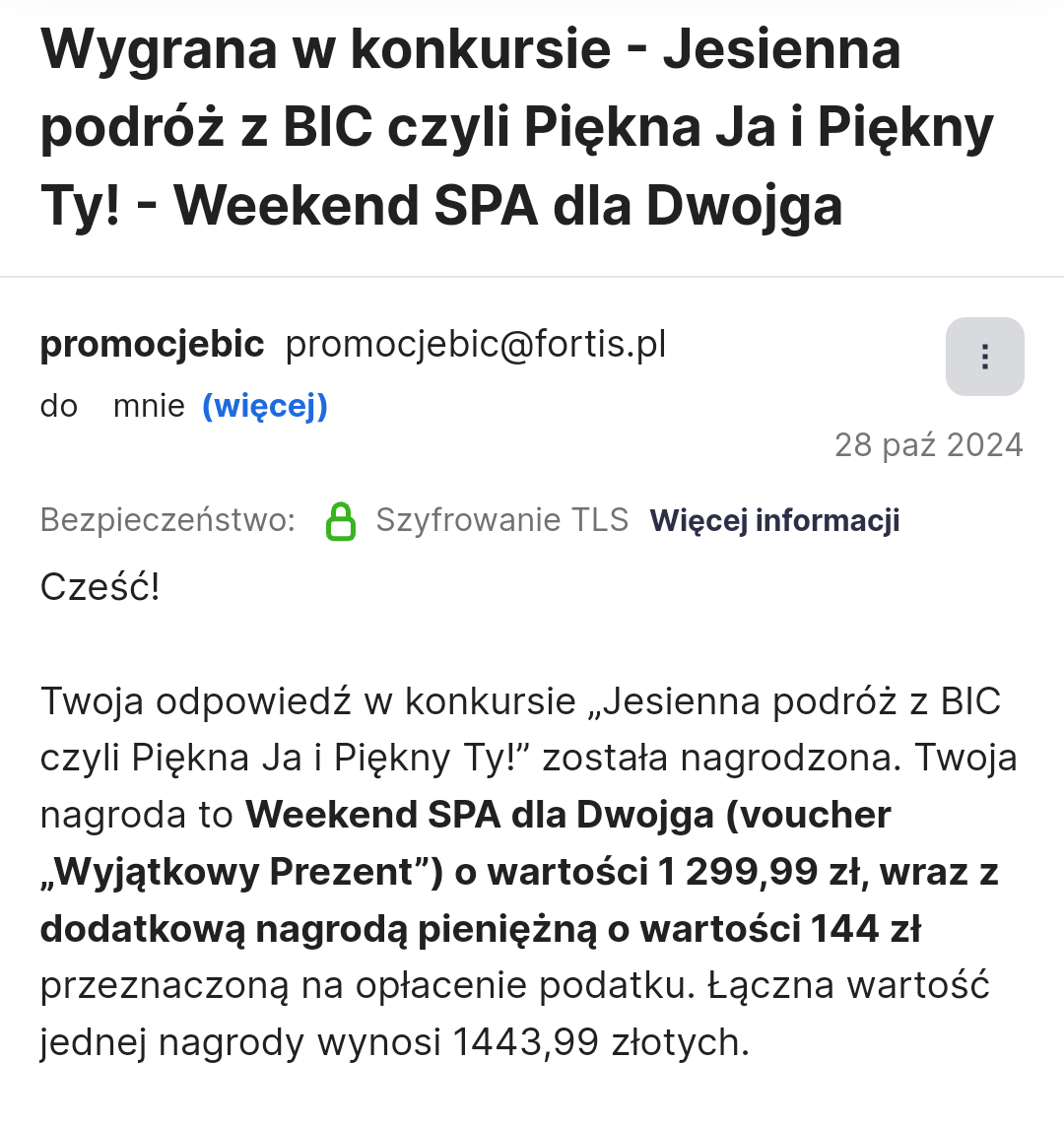
Task: Tap the sender name promocjebic
Action: coord(152,344)
